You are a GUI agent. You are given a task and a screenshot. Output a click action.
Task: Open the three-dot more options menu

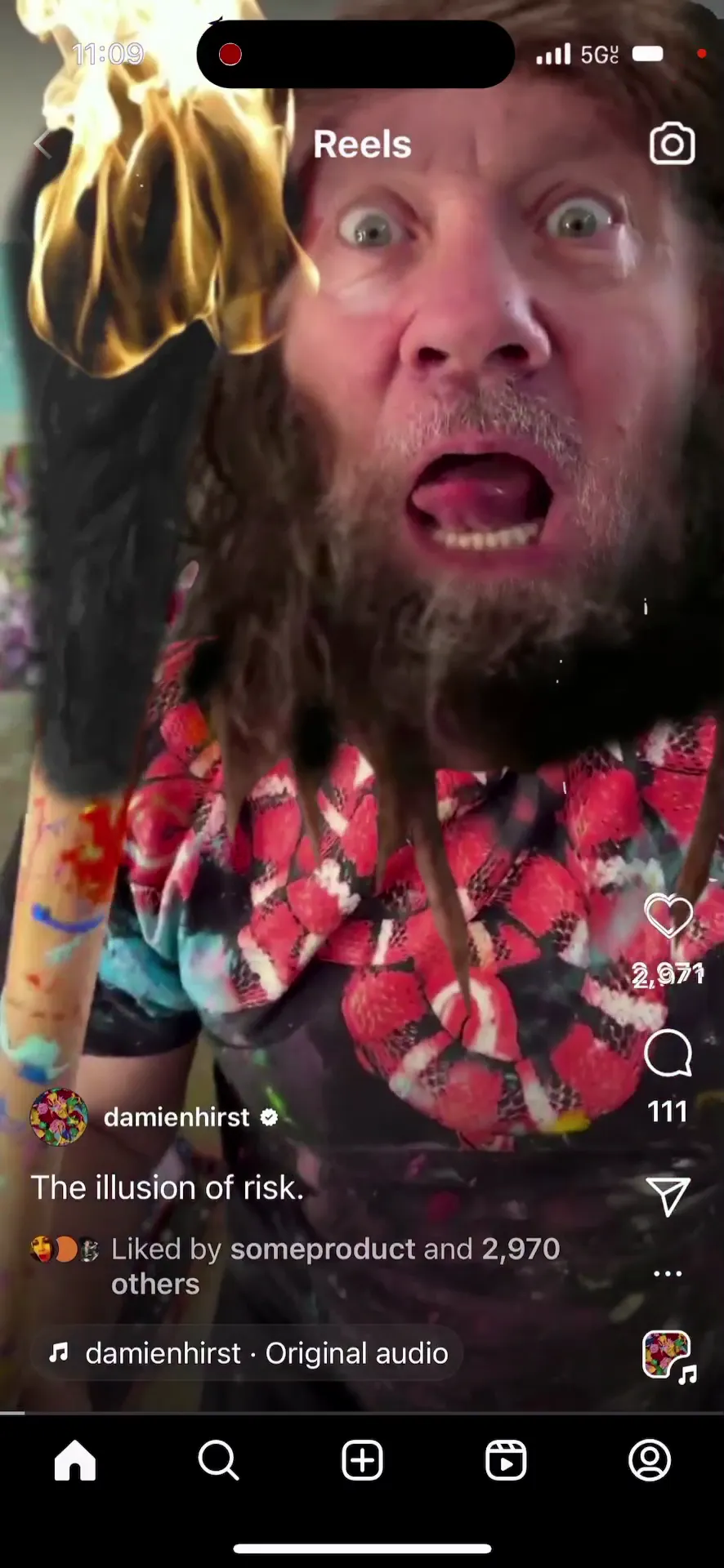pos(668,1274)
